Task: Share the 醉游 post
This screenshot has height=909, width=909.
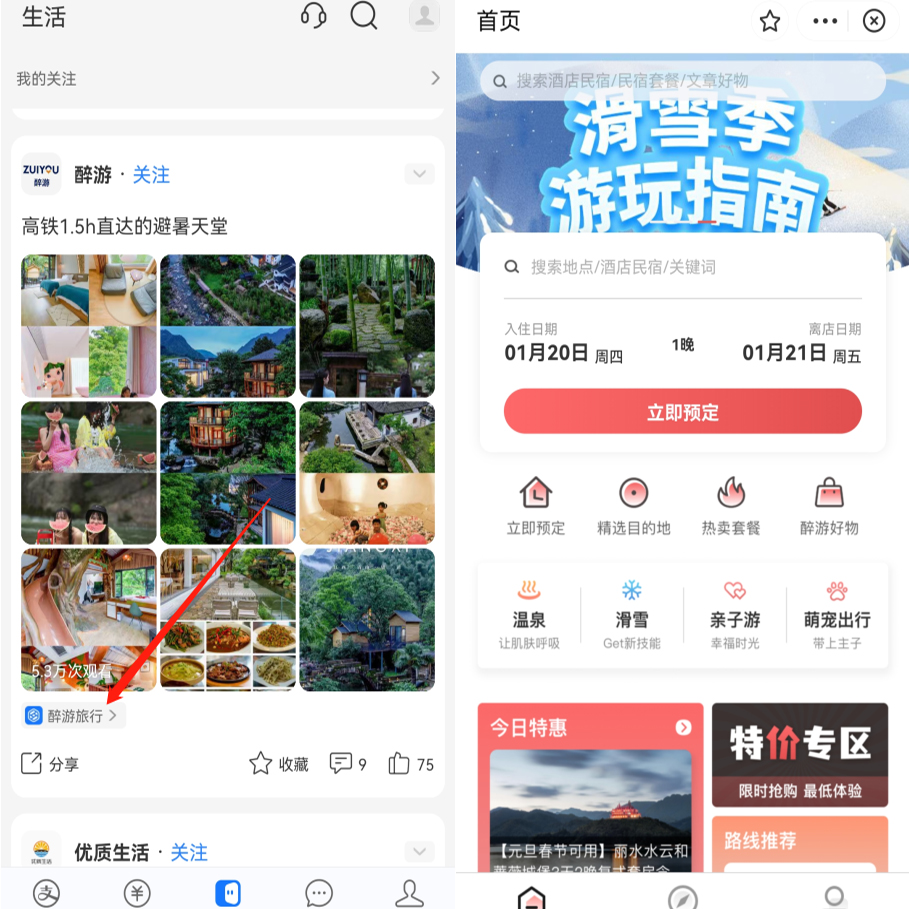Action: pyautogui.click(x=50, y=764)
